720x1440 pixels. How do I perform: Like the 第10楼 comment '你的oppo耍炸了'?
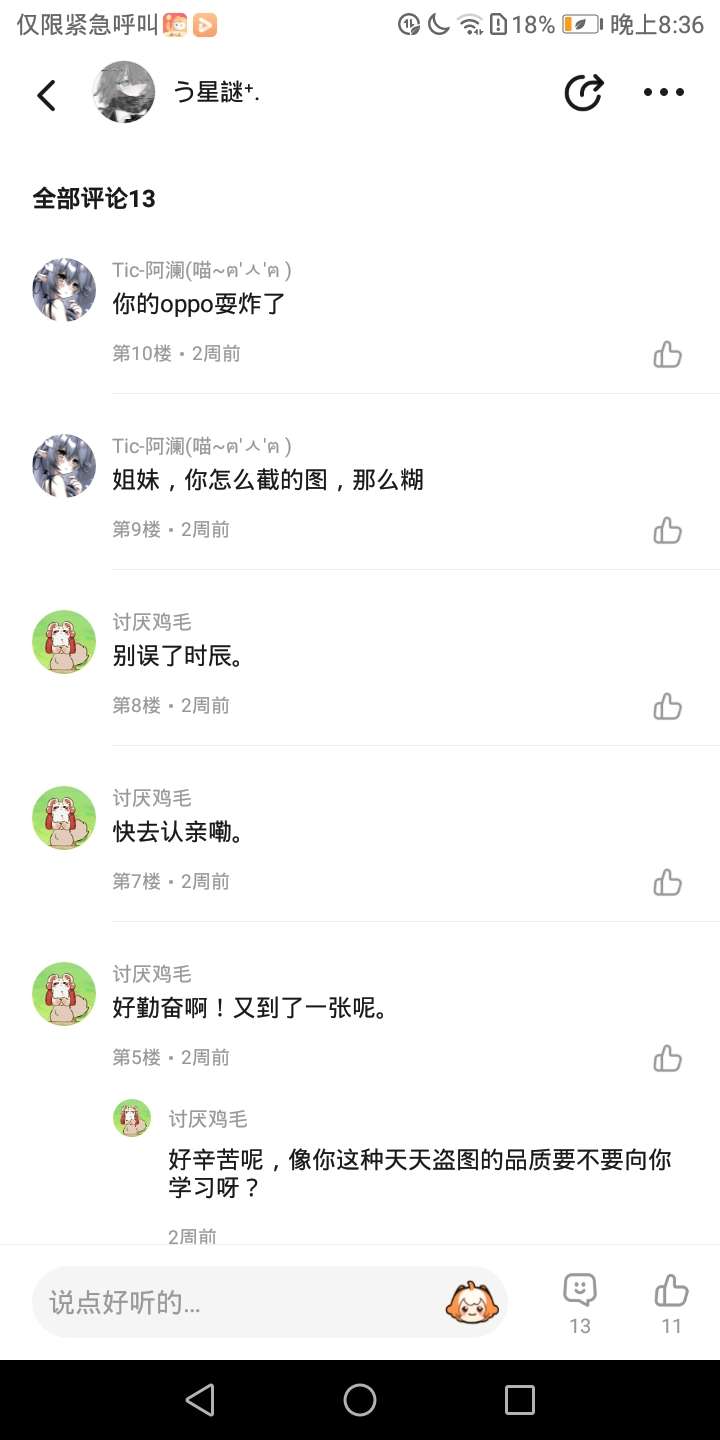pos(667,354)
